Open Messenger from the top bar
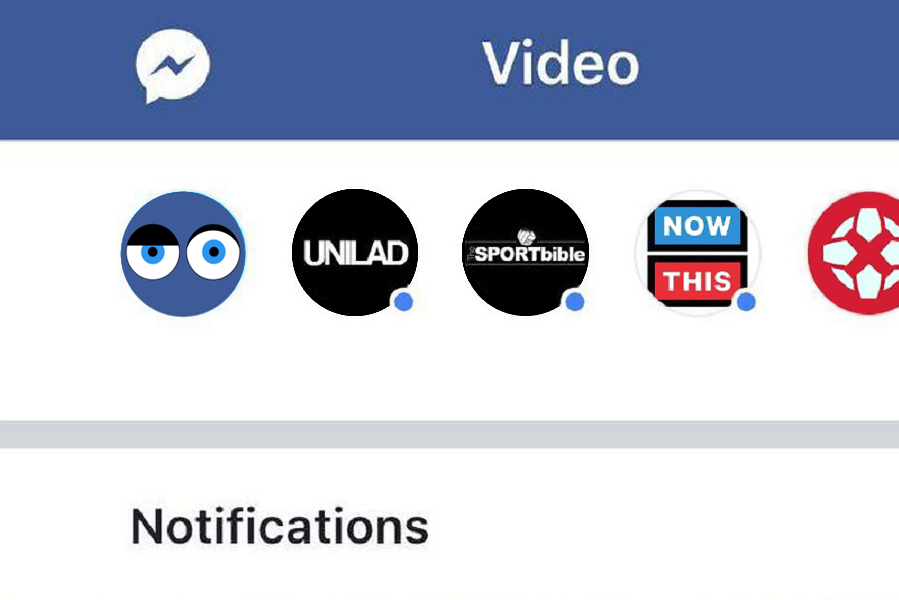The width and height of the screenshot is (899, 600). pos(173,66)
